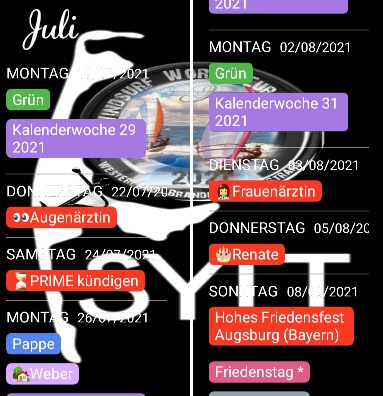Open the Grün entry above Kalenderwoche 29
The height and width of the screenshot is (396, 383).
pos(28,100)
